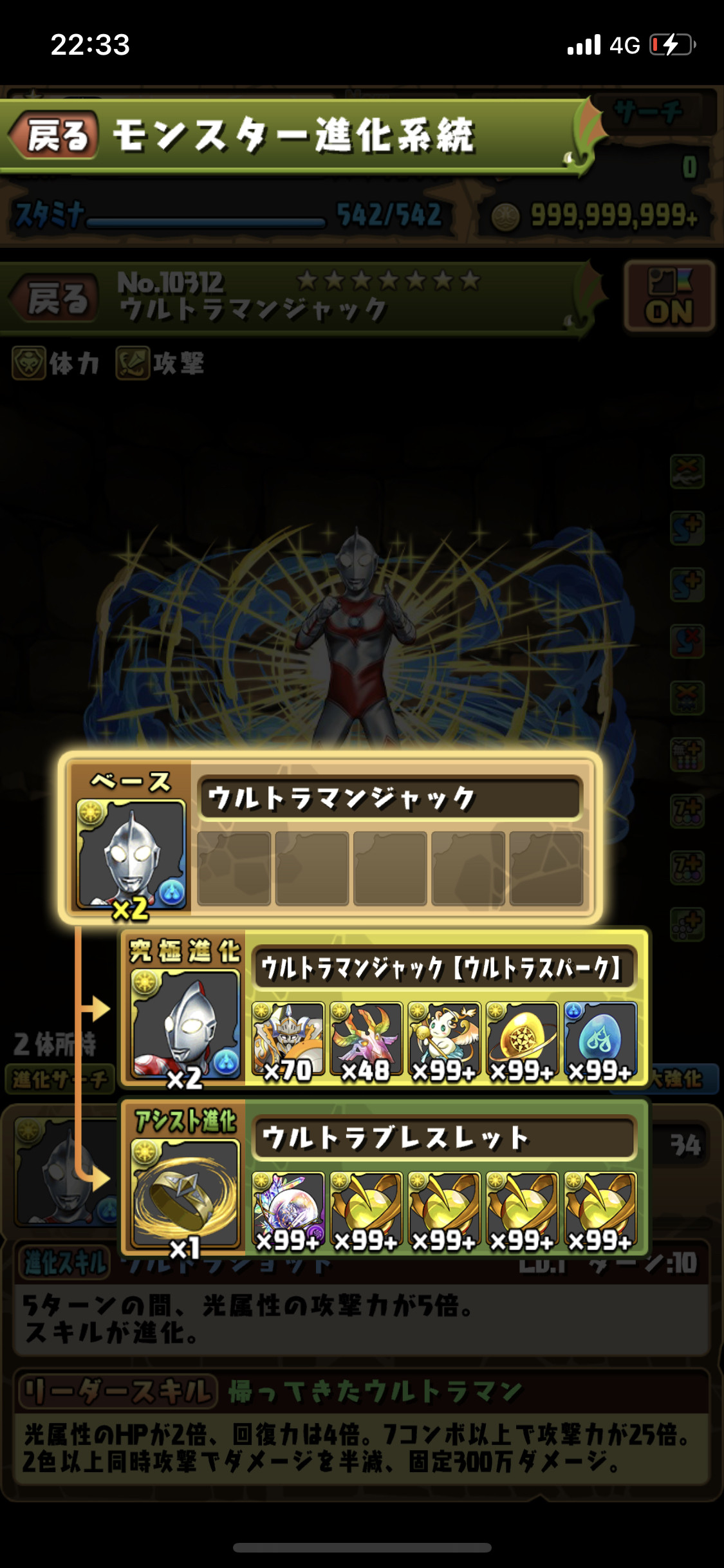Select the x48 evolution material
Viewport: 724px width, 1568px height.
(366, 1040)
